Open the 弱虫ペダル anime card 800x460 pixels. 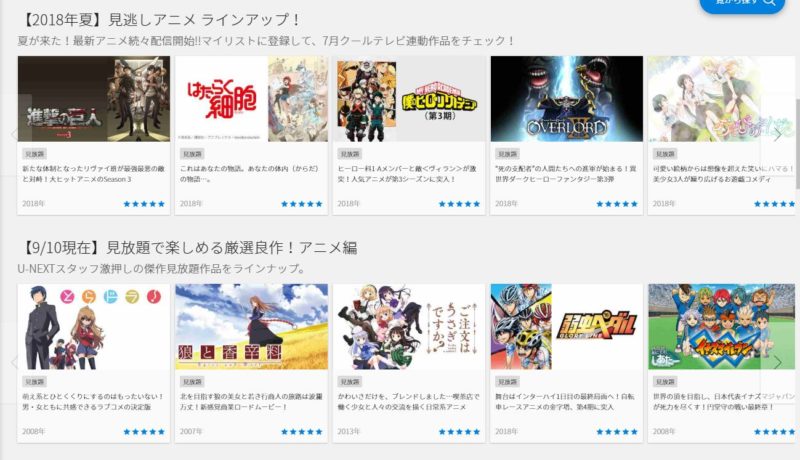(x=565, y=328)
